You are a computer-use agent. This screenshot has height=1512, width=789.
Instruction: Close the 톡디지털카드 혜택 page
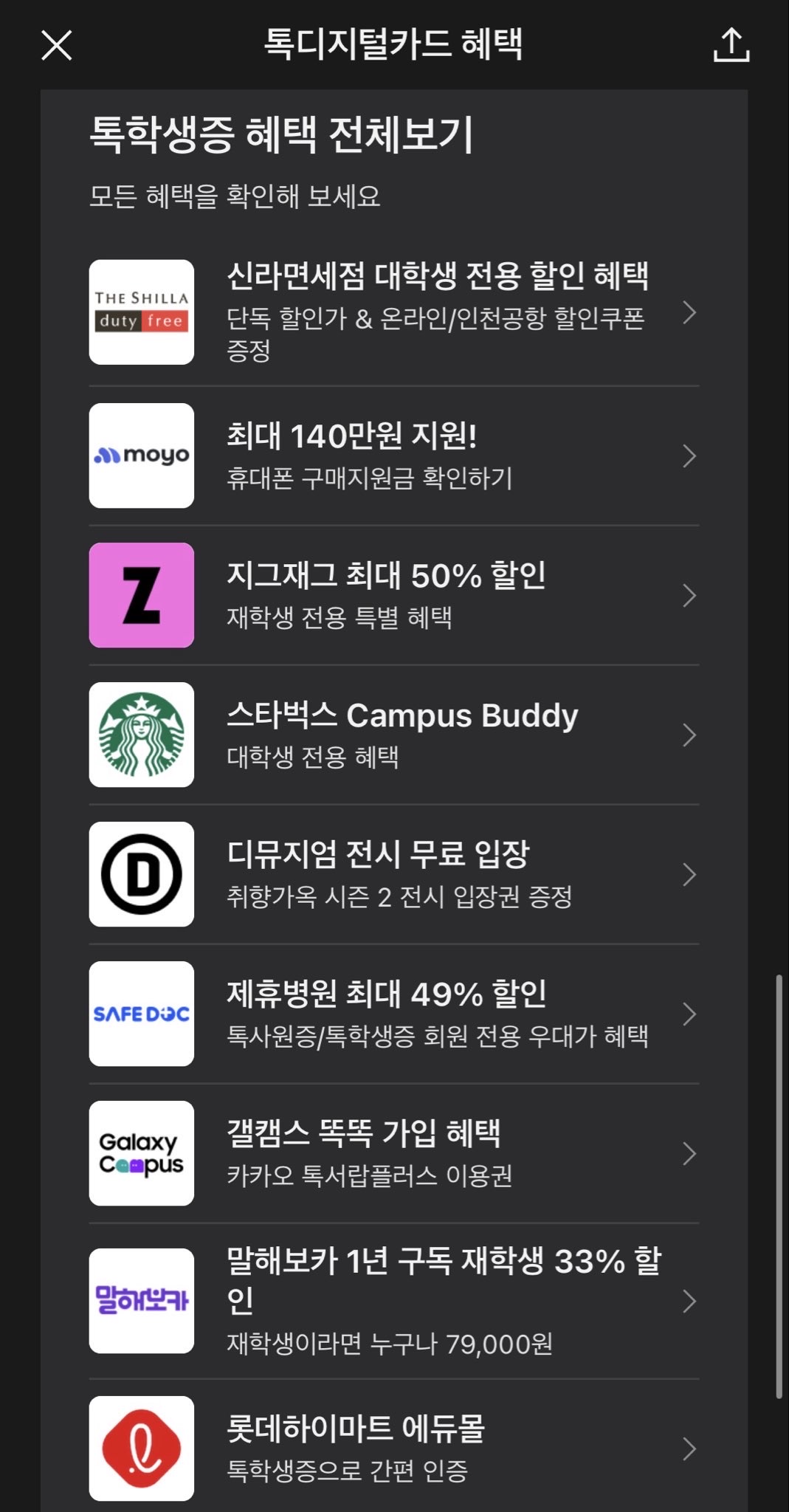[56, 45]
